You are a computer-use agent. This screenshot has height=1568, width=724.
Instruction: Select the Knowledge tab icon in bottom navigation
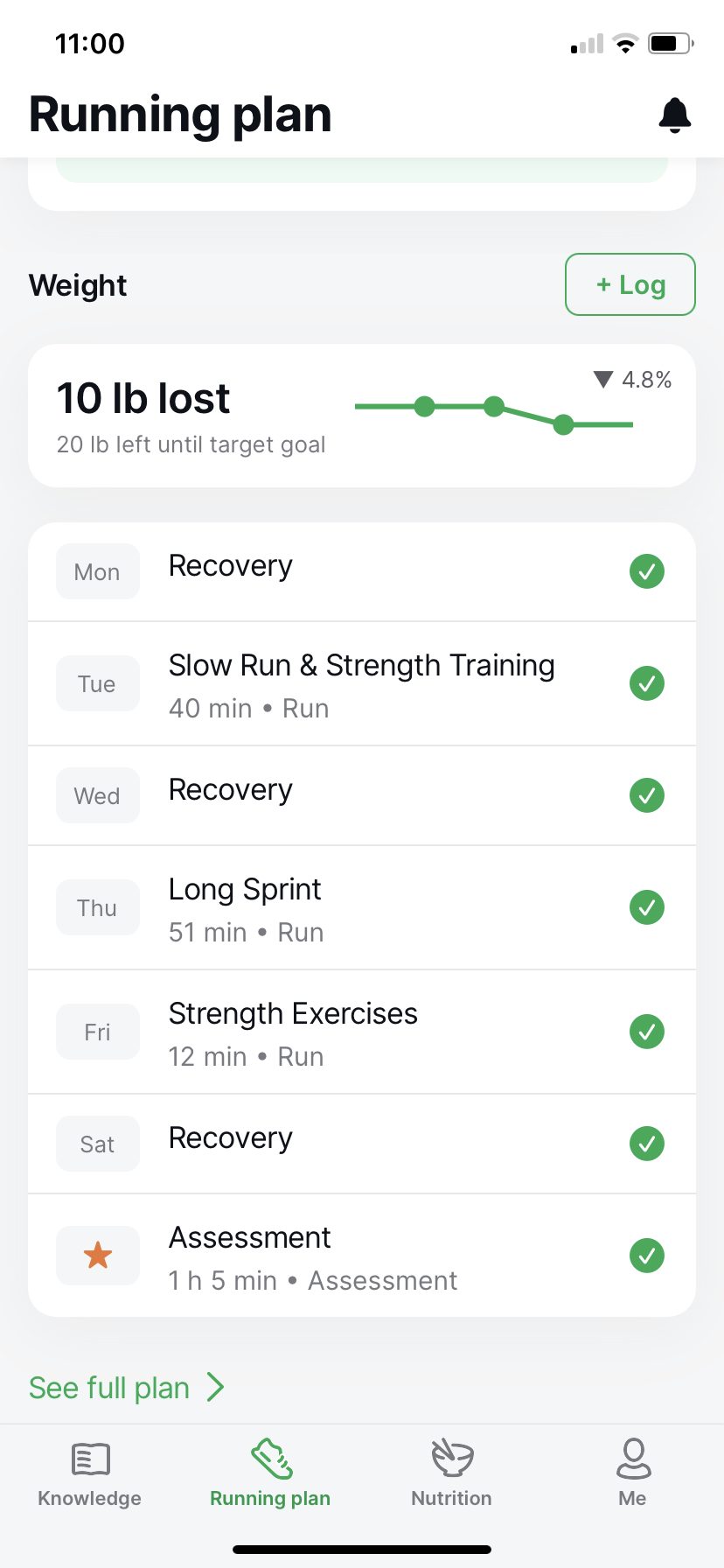pyautogui.click(x=88, y=1459)
